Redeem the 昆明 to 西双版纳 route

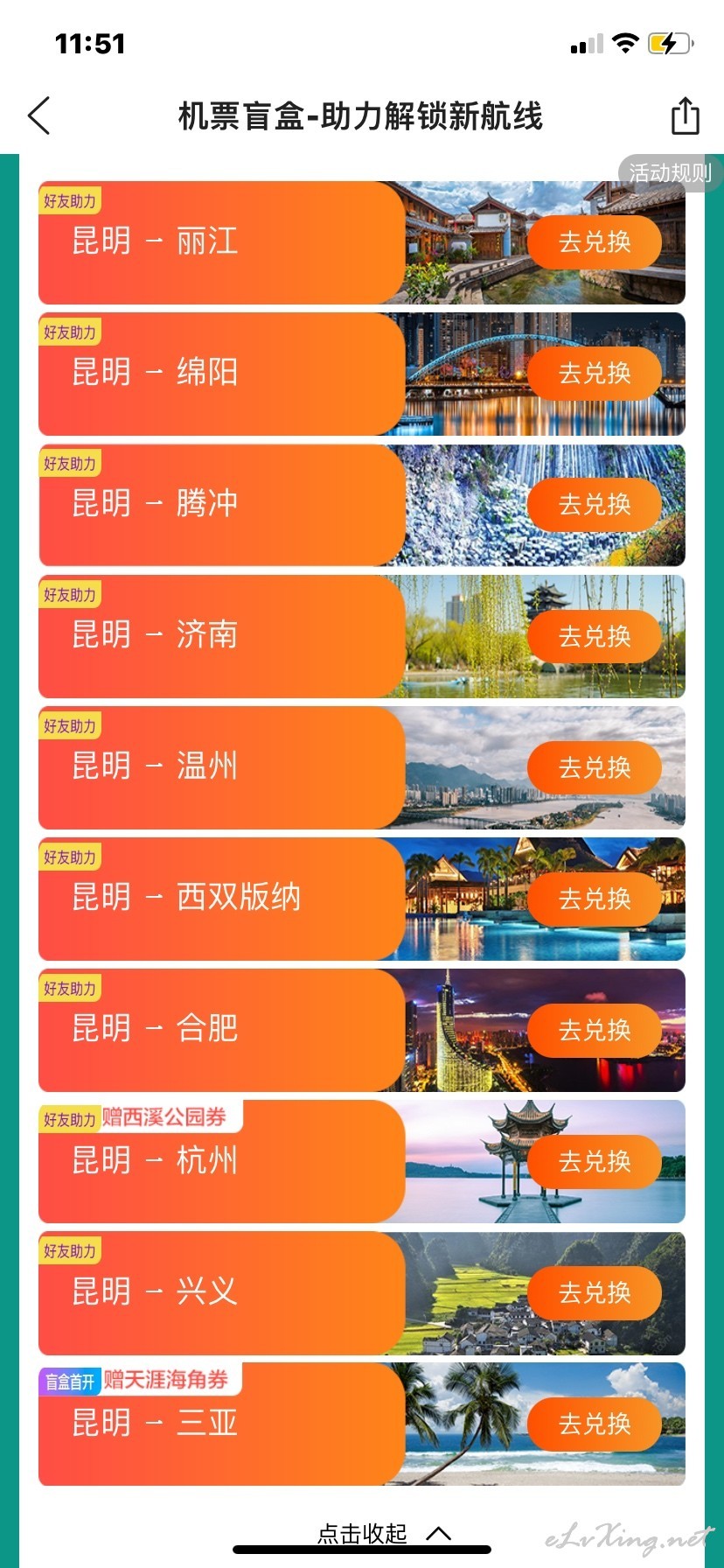595,899
